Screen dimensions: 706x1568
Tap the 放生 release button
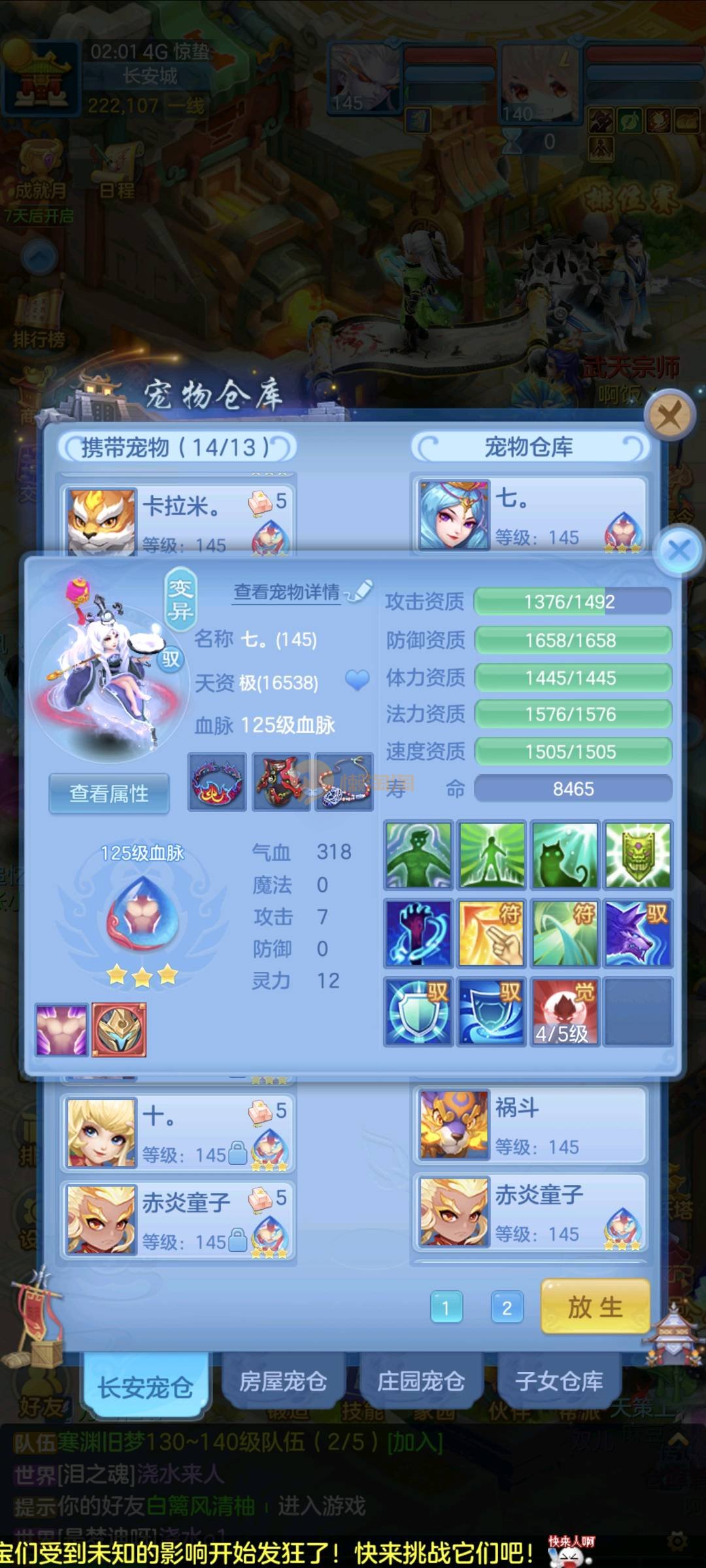click(x=595, y=1307)
